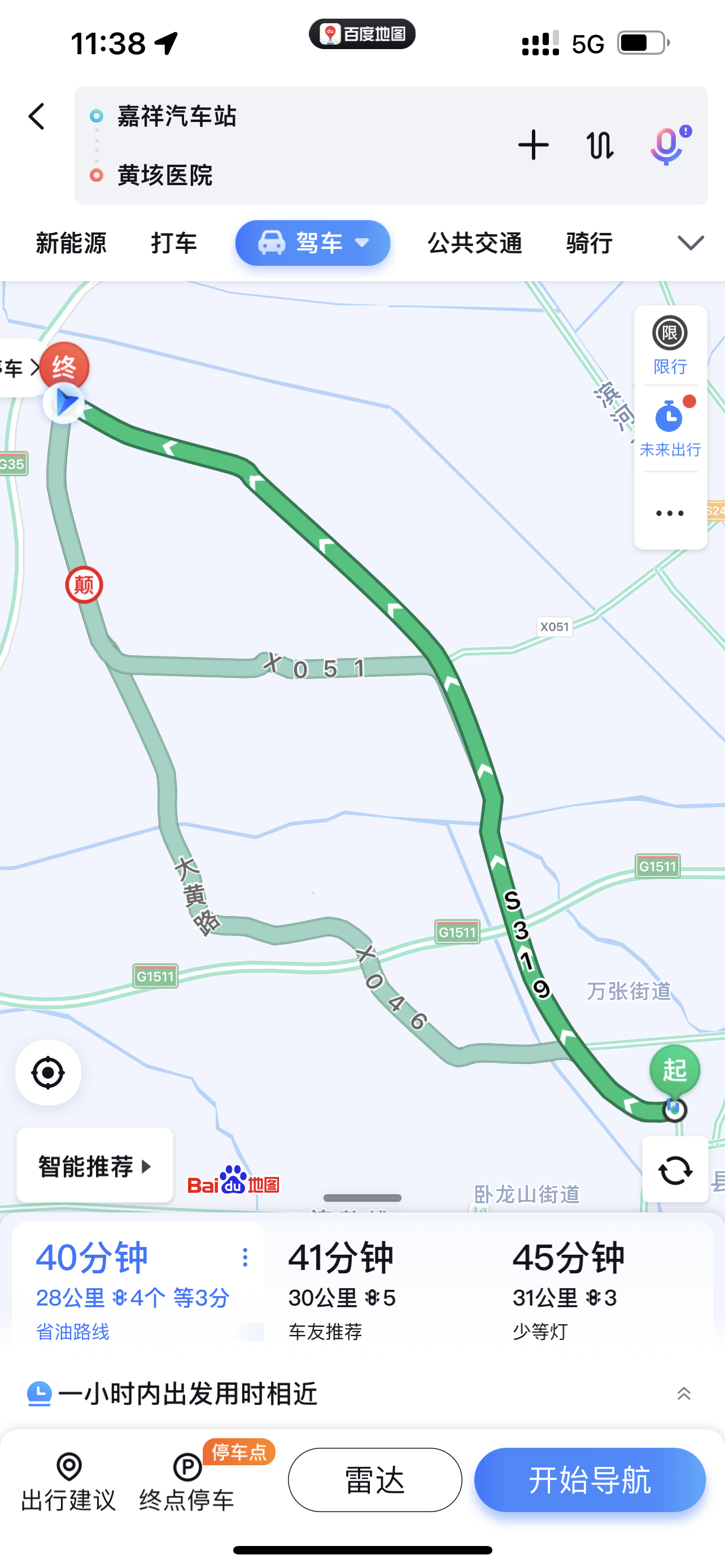725x1568 pixels.
Task: Switch to the 骑行 tab
Action: (589, 243)
